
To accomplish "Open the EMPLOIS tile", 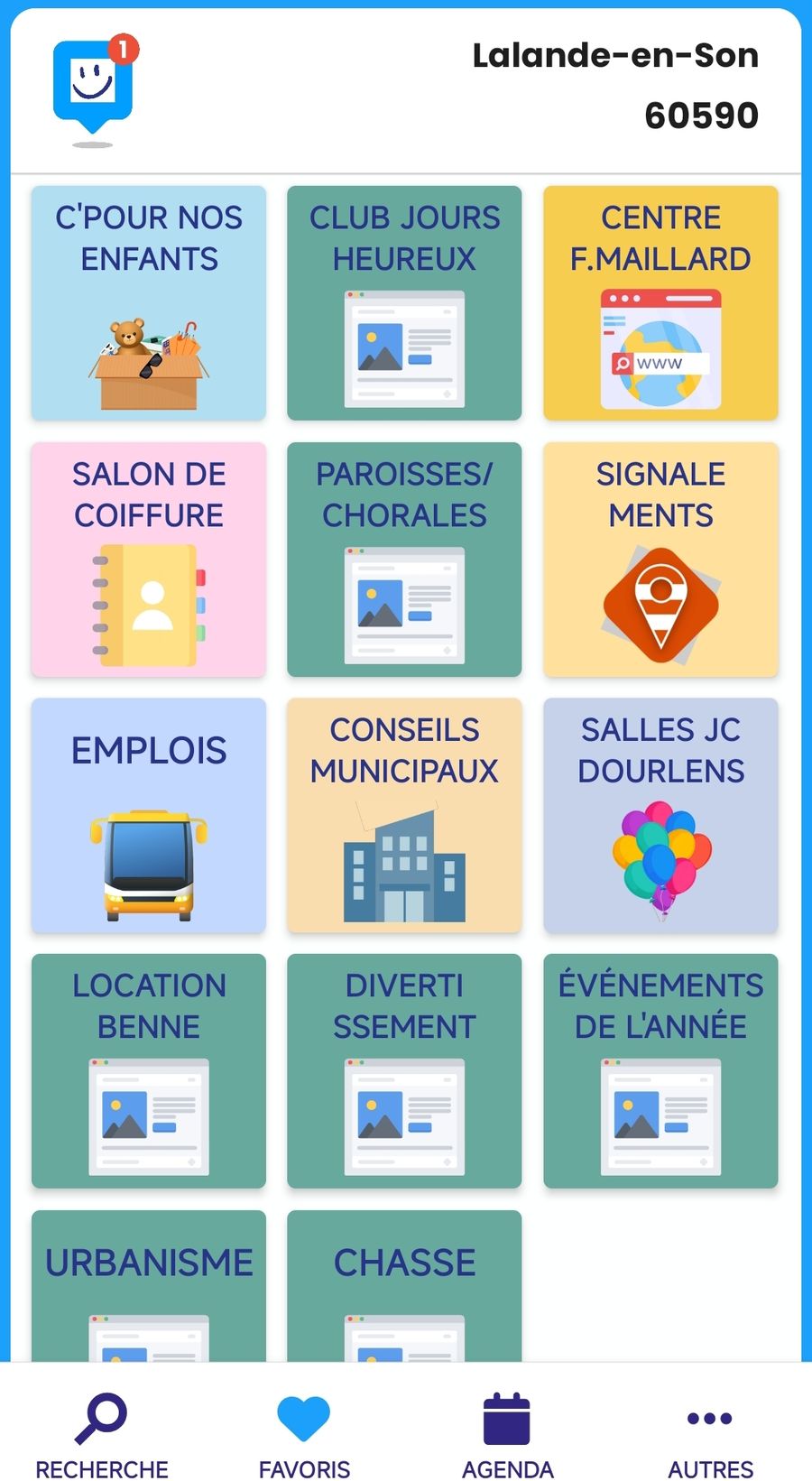I will [149, 815].
